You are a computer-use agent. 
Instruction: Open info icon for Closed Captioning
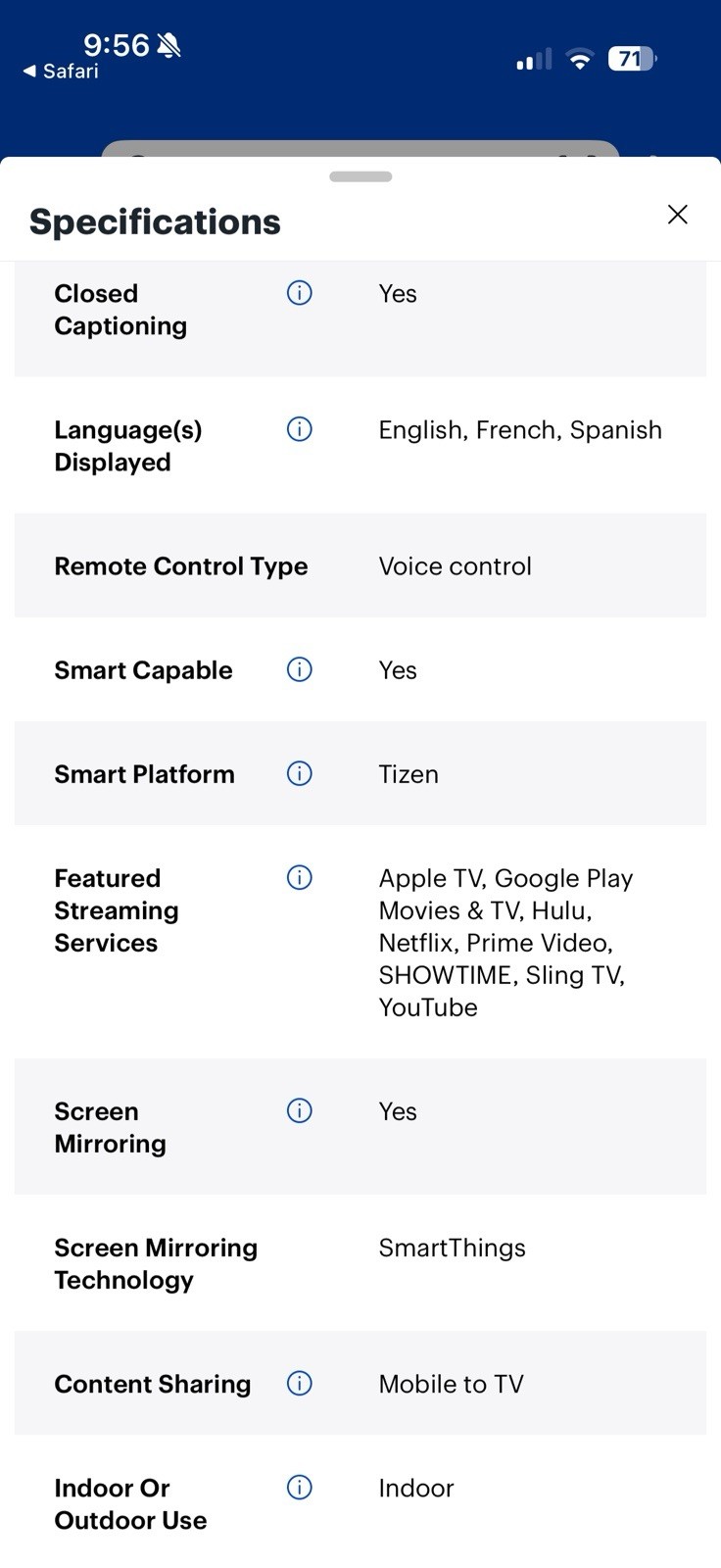click(x=299, y=293)
